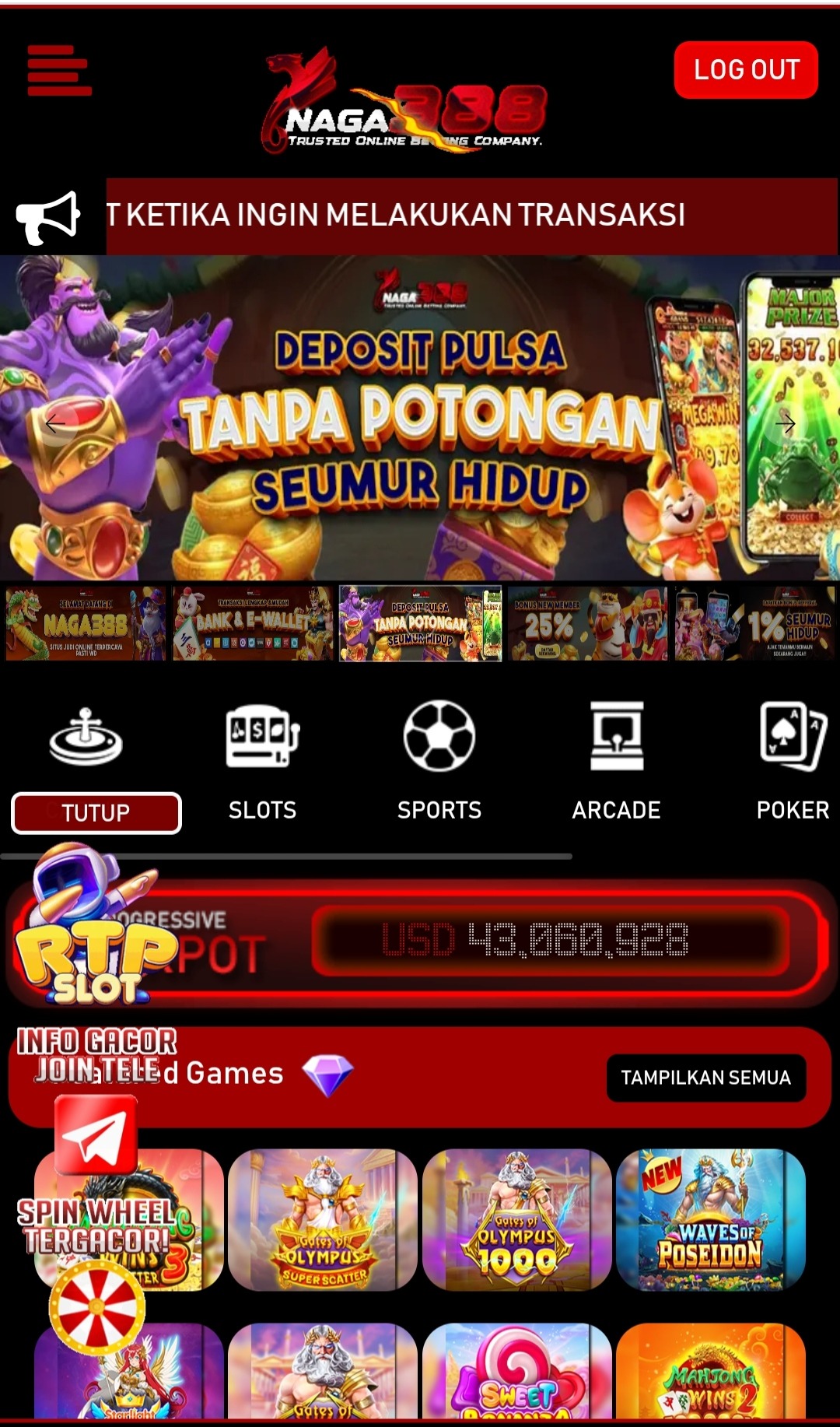Launch Gates of Olympus Super Scatter

click(323, 1219)
